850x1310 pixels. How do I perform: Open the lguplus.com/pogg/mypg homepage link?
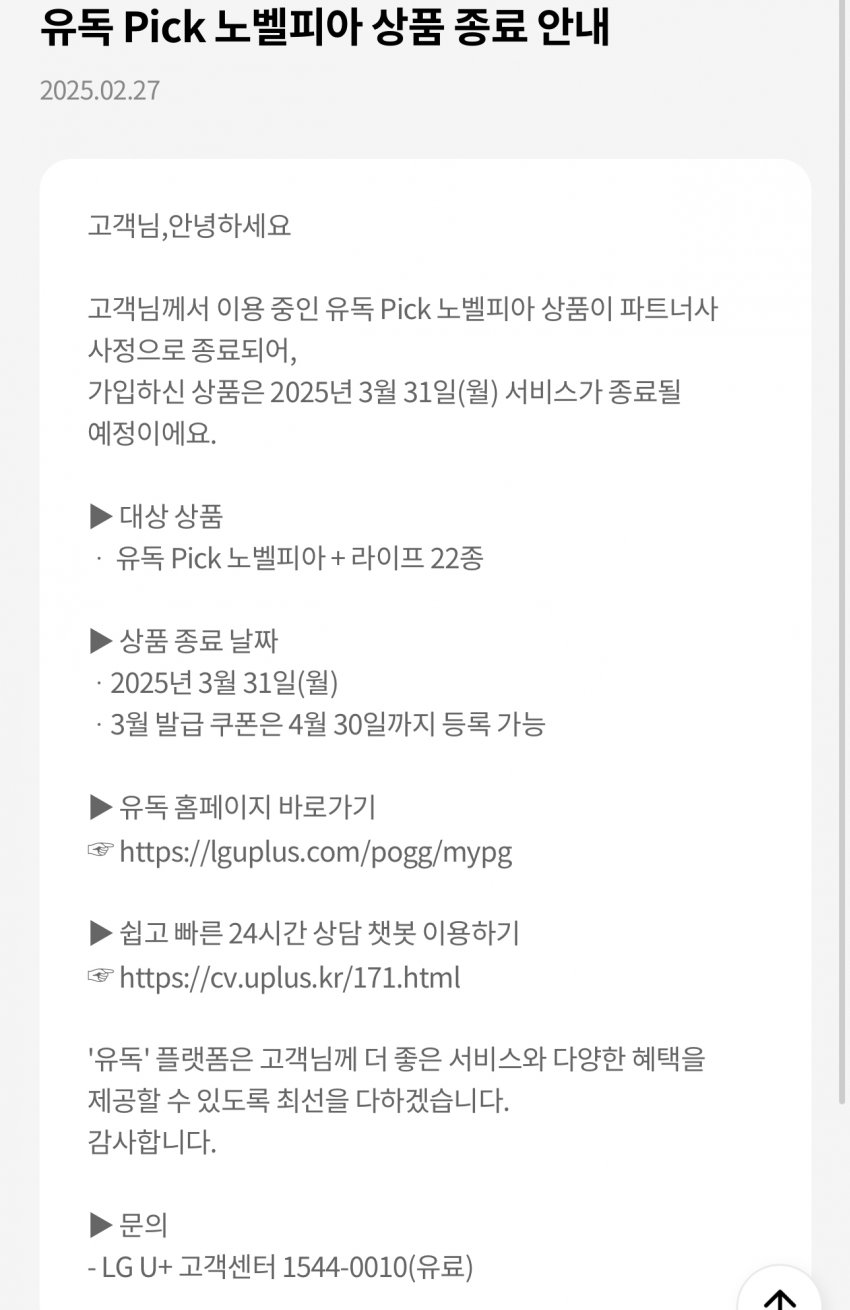(315, 853)
